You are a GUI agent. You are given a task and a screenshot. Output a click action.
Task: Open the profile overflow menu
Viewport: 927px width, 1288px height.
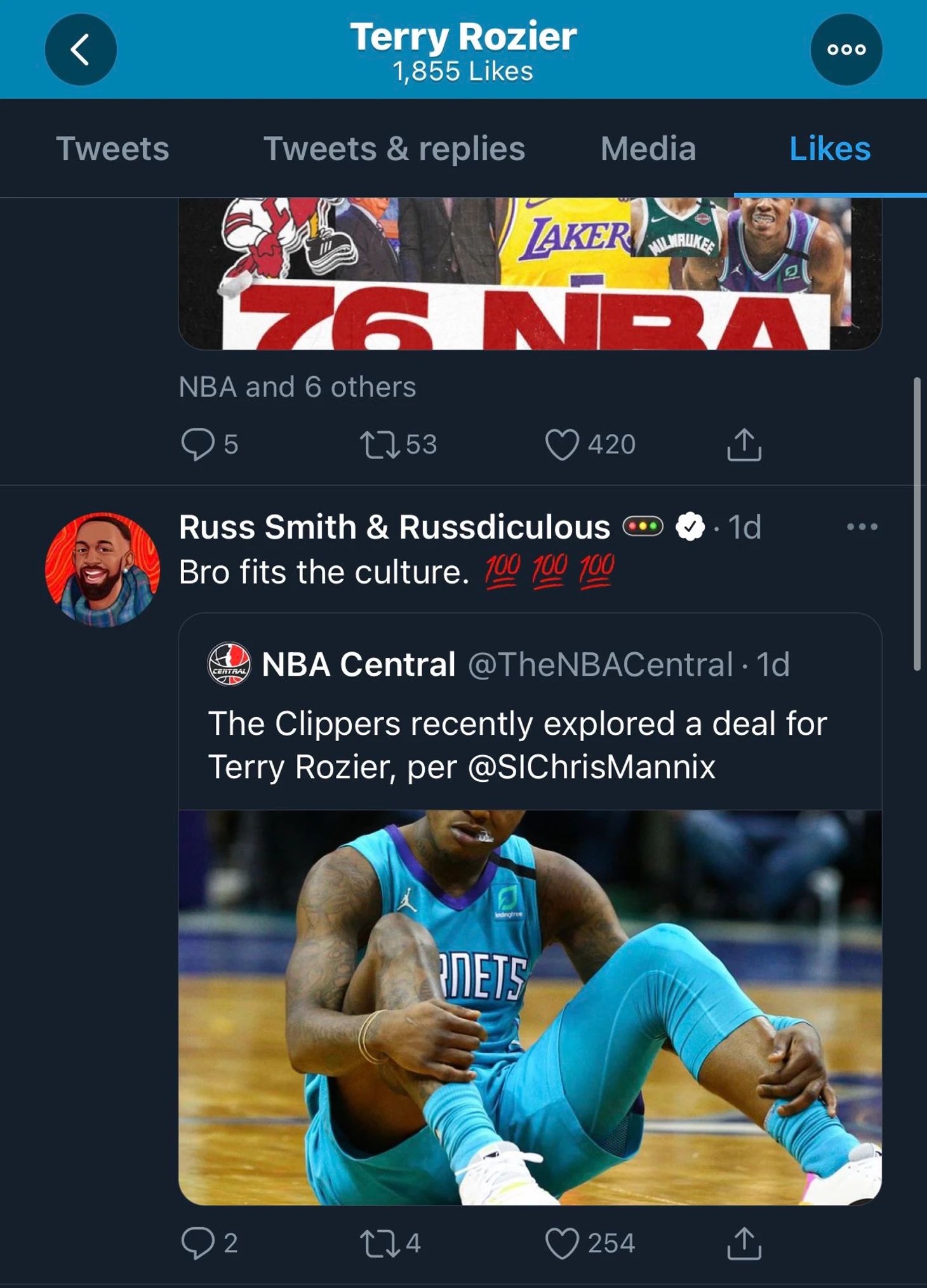pyautogui.click(x=846, y=50)
